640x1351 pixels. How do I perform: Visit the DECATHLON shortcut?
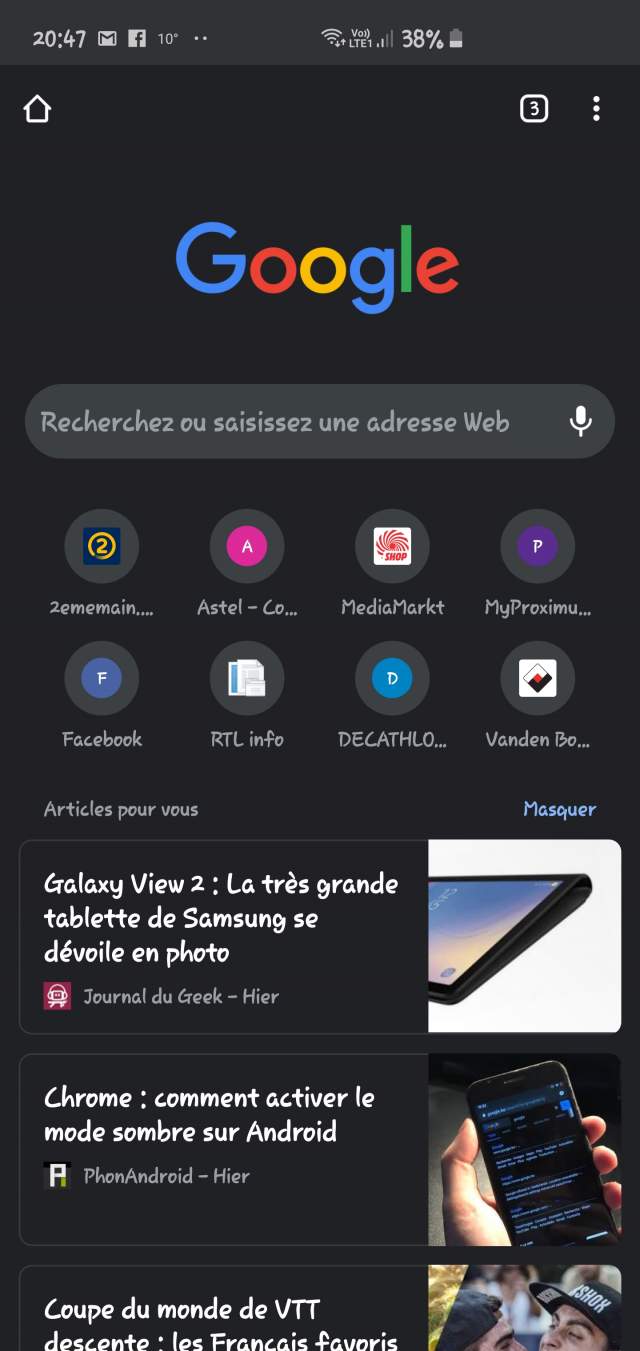(x=392, y=679)
